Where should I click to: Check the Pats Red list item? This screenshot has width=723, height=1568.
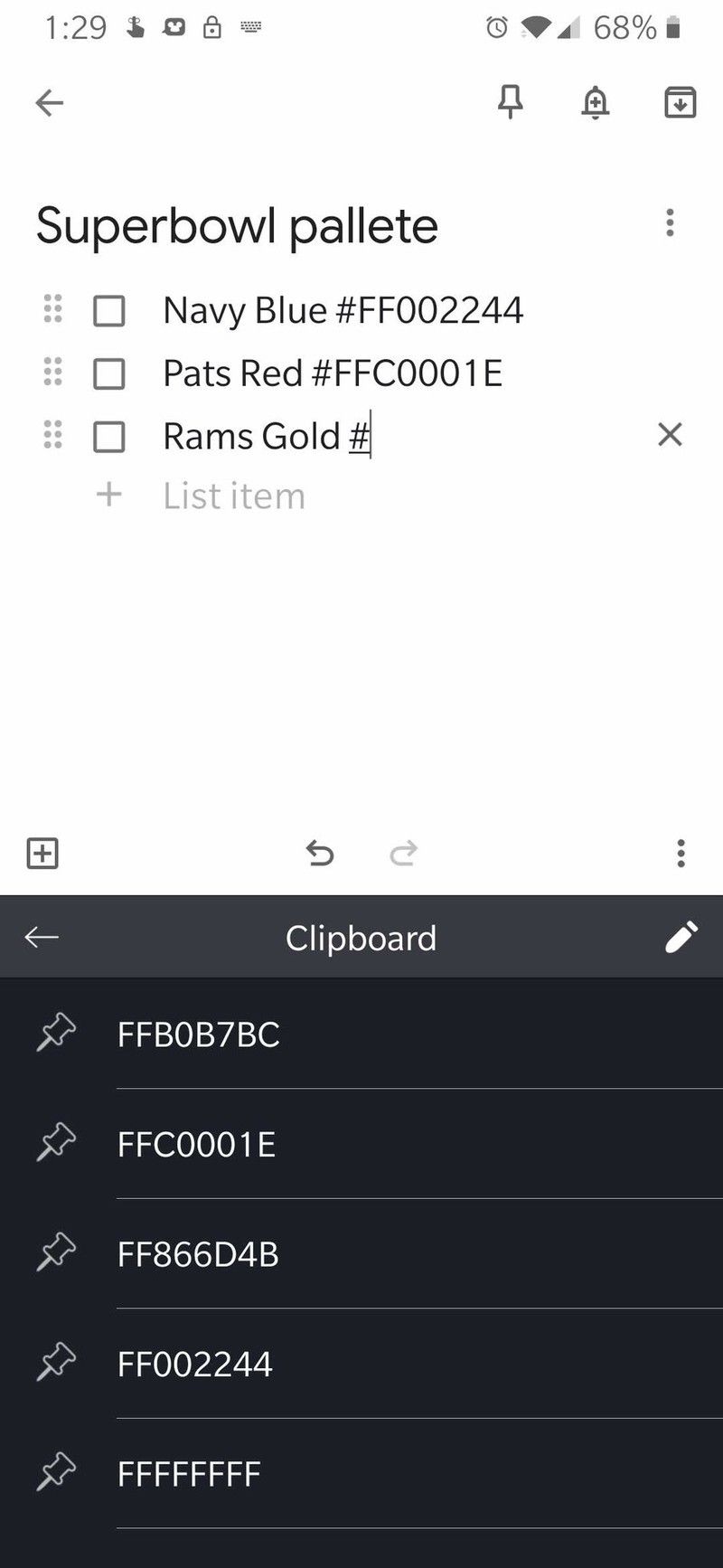109,373
